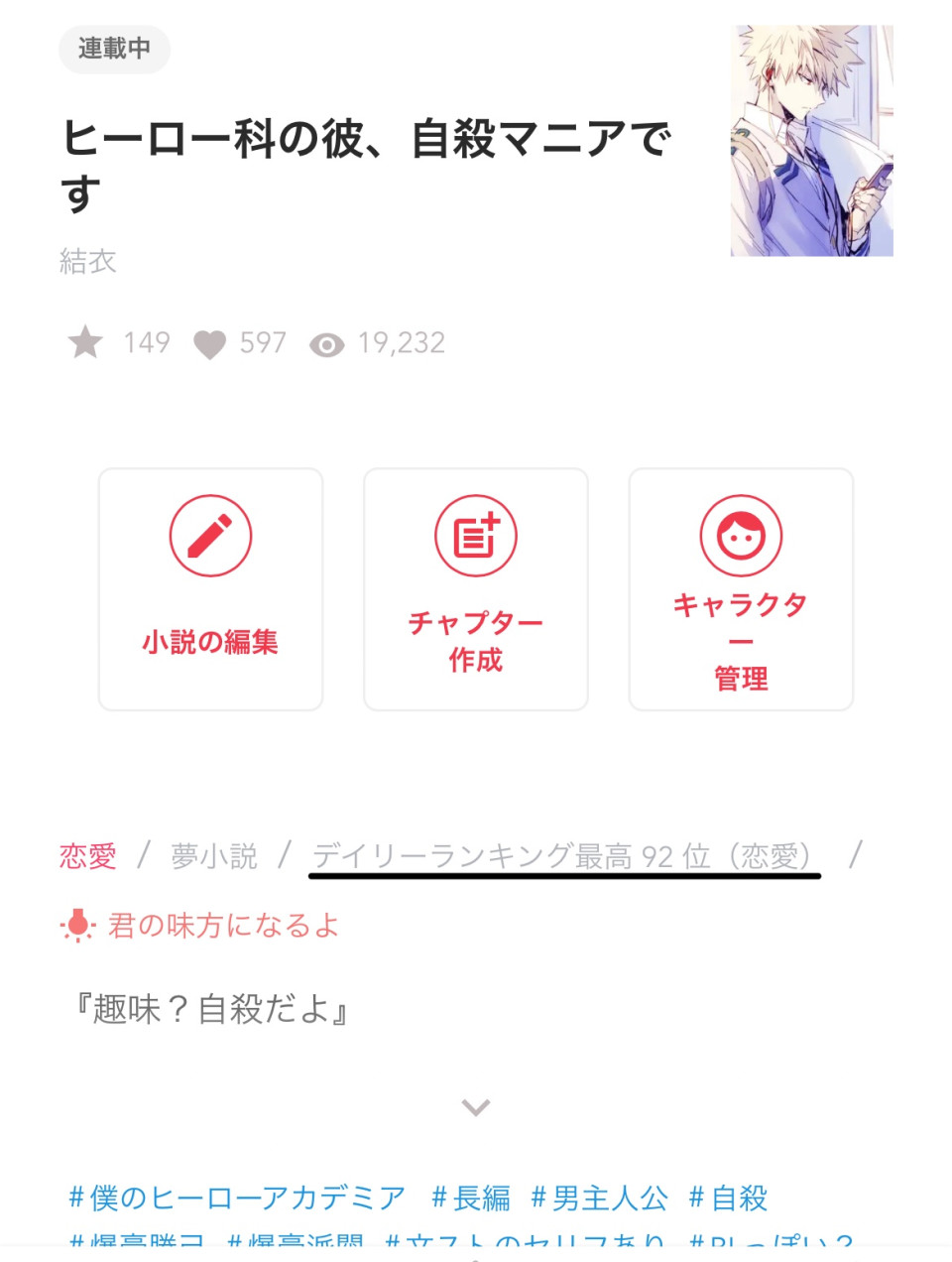Image resolution: width=952 pixels, height=1262 pixels.
Task: Click the eye view-count icon
Action: pos(328,345)
